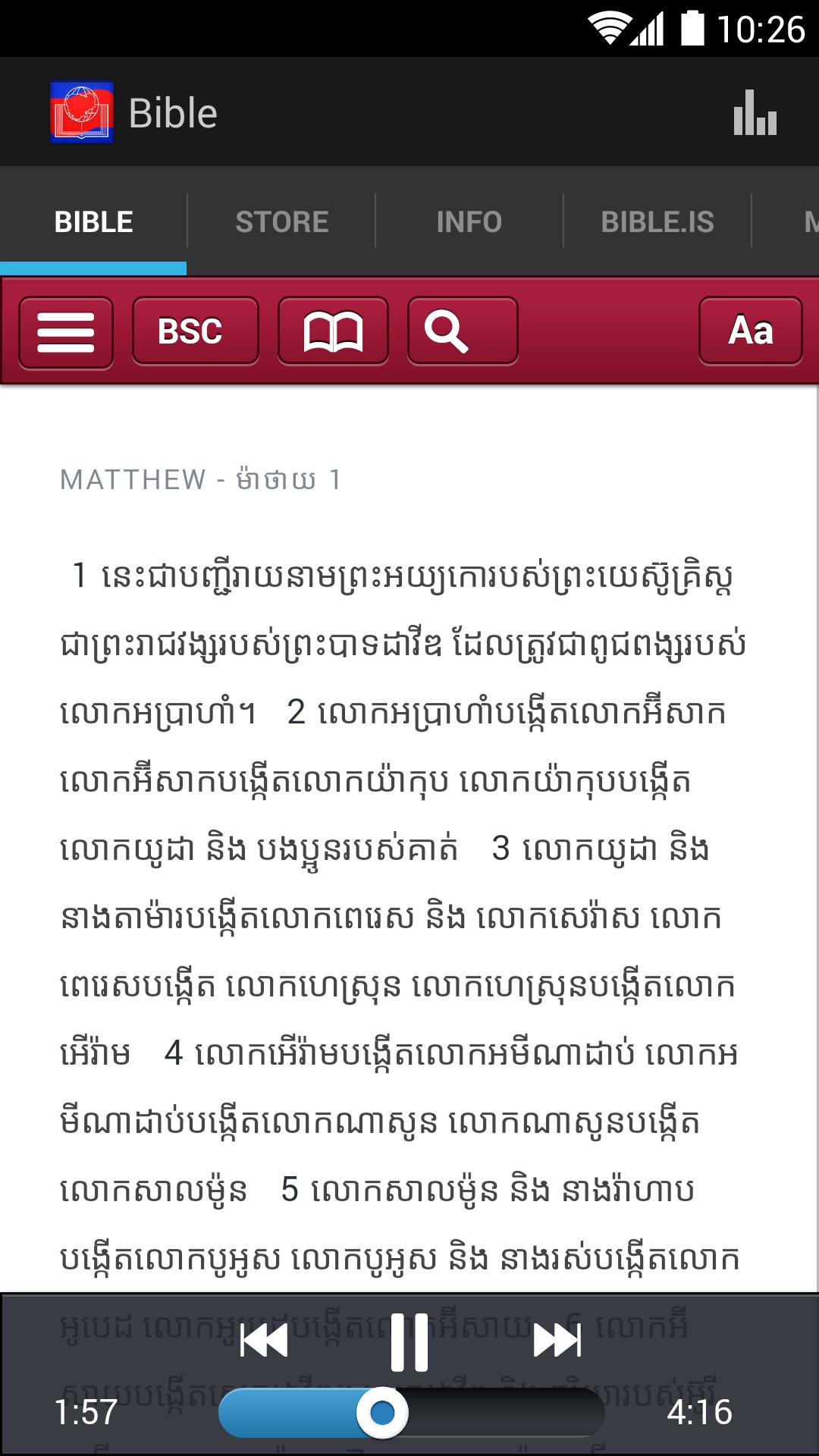
Task: Switch to the STORE tab
Action: (x=281, y=221)
